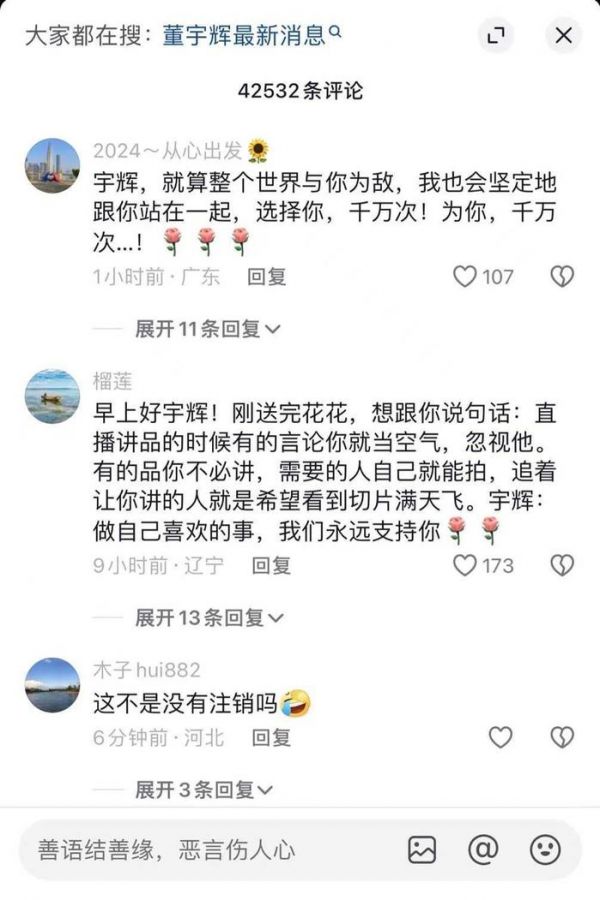Reply to 榴莲's comment
The height and width of the screenshot is (900, 600).
tap(271, 566)
